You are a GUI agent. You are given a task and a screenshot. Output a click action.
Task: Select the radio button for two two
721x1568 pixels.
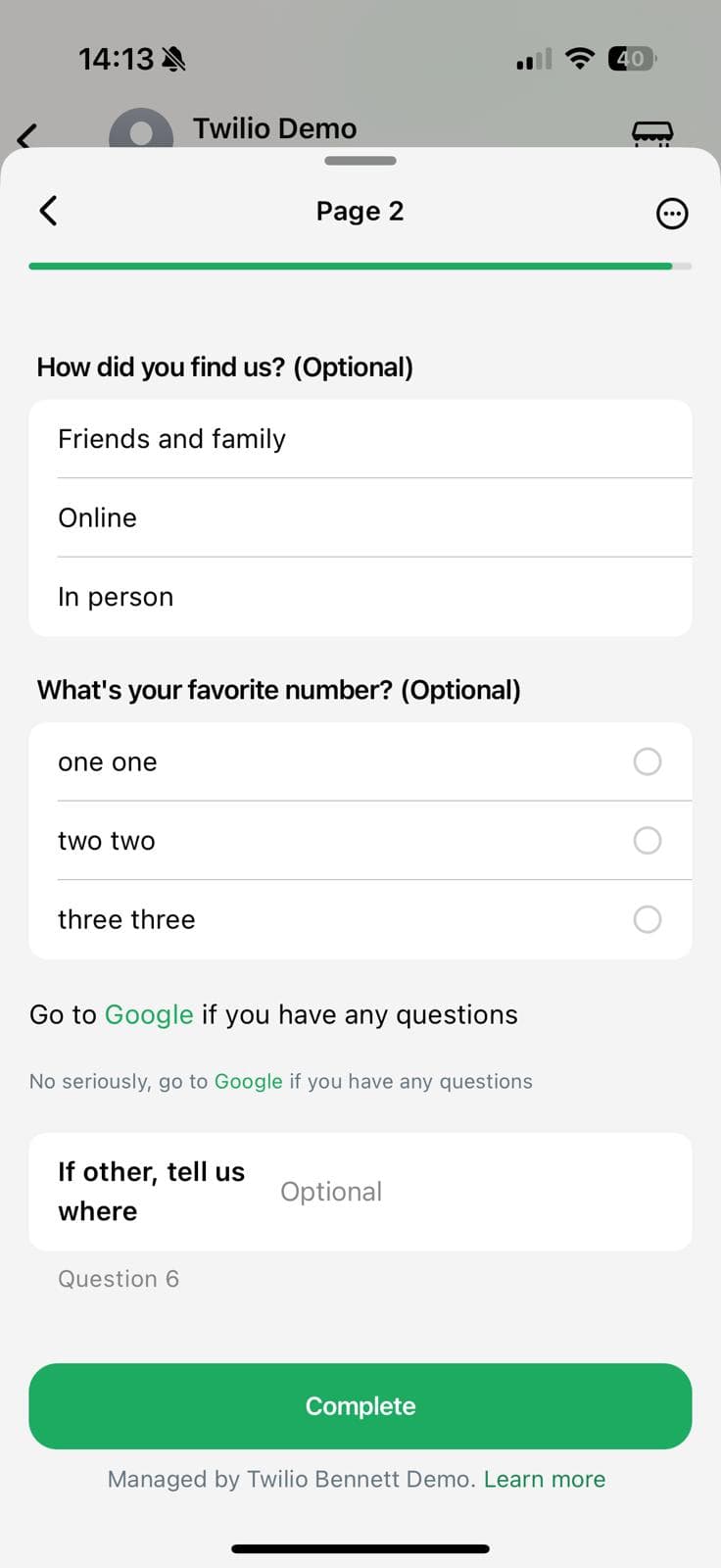click(x=647, y=840)
